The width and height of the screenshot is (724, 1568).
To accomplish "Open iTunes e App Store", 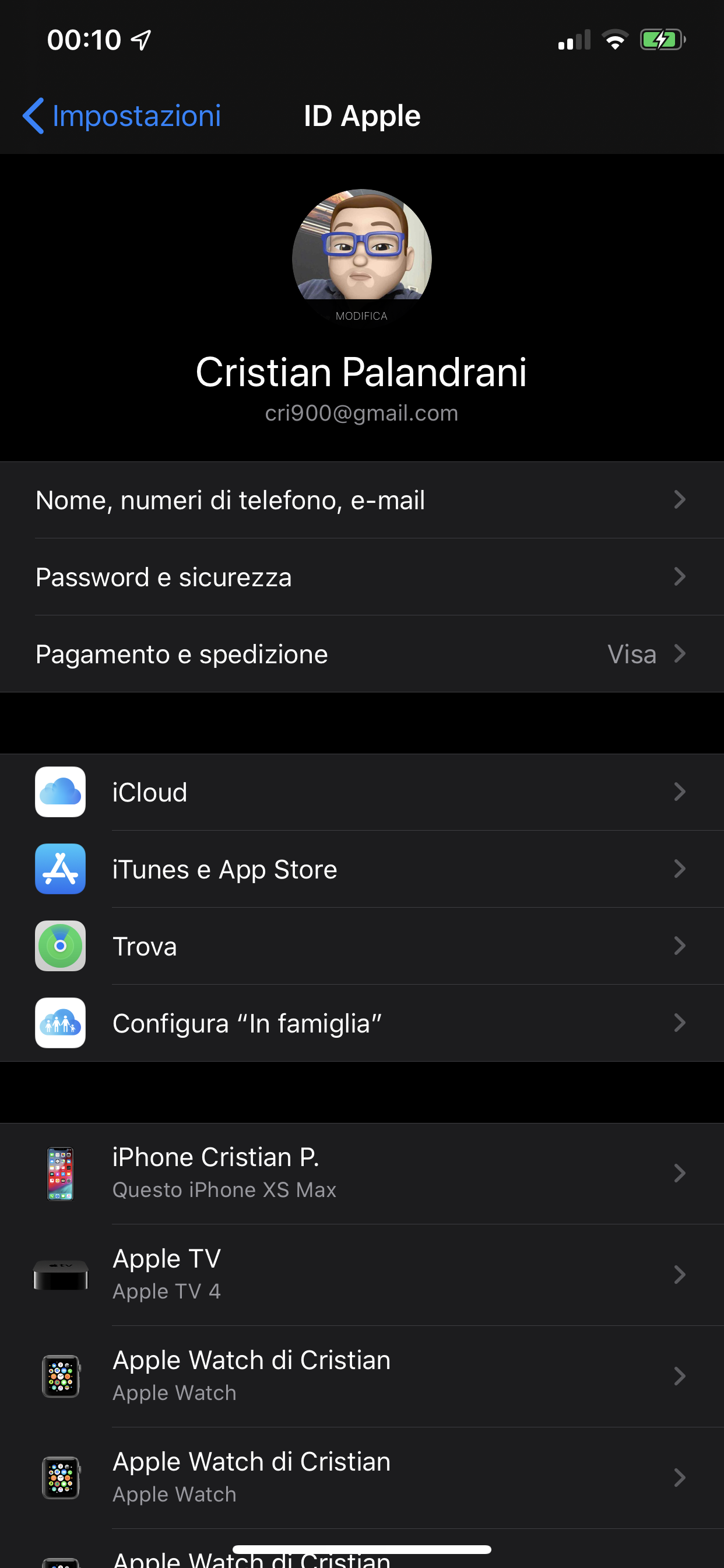I will click(361, 869).
